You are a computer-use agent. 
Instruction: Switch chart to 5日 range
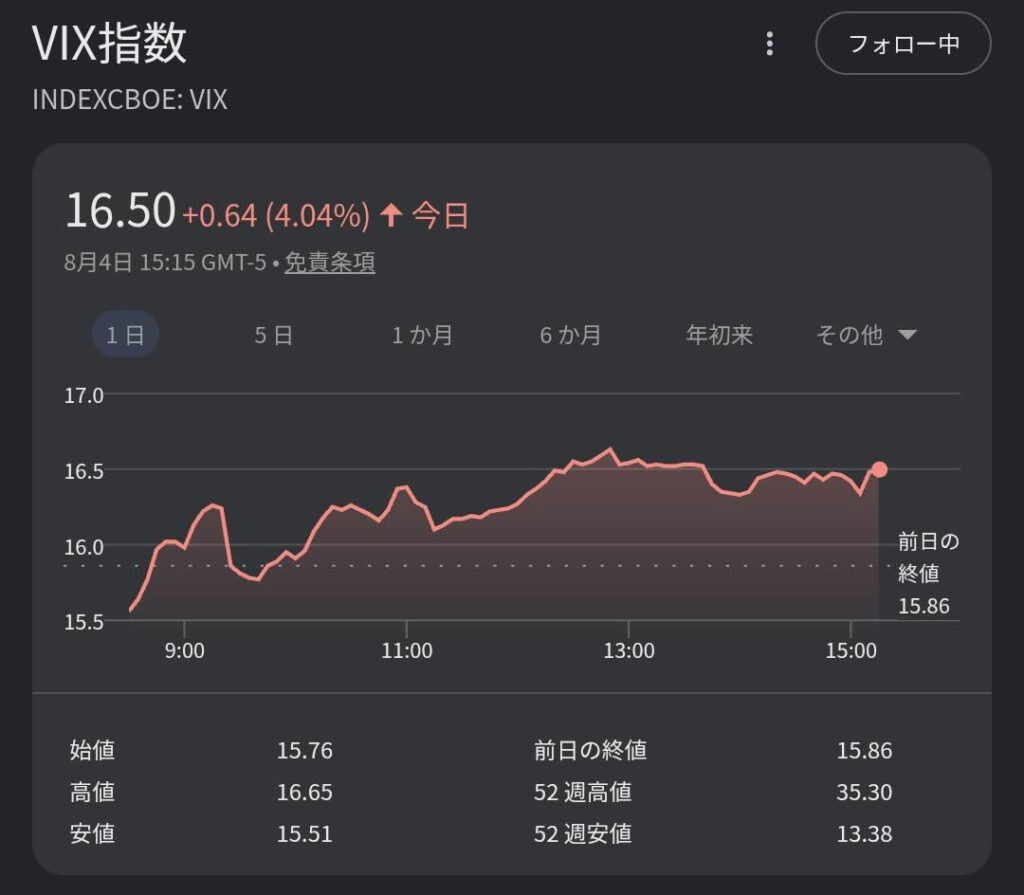pos(273,334)
